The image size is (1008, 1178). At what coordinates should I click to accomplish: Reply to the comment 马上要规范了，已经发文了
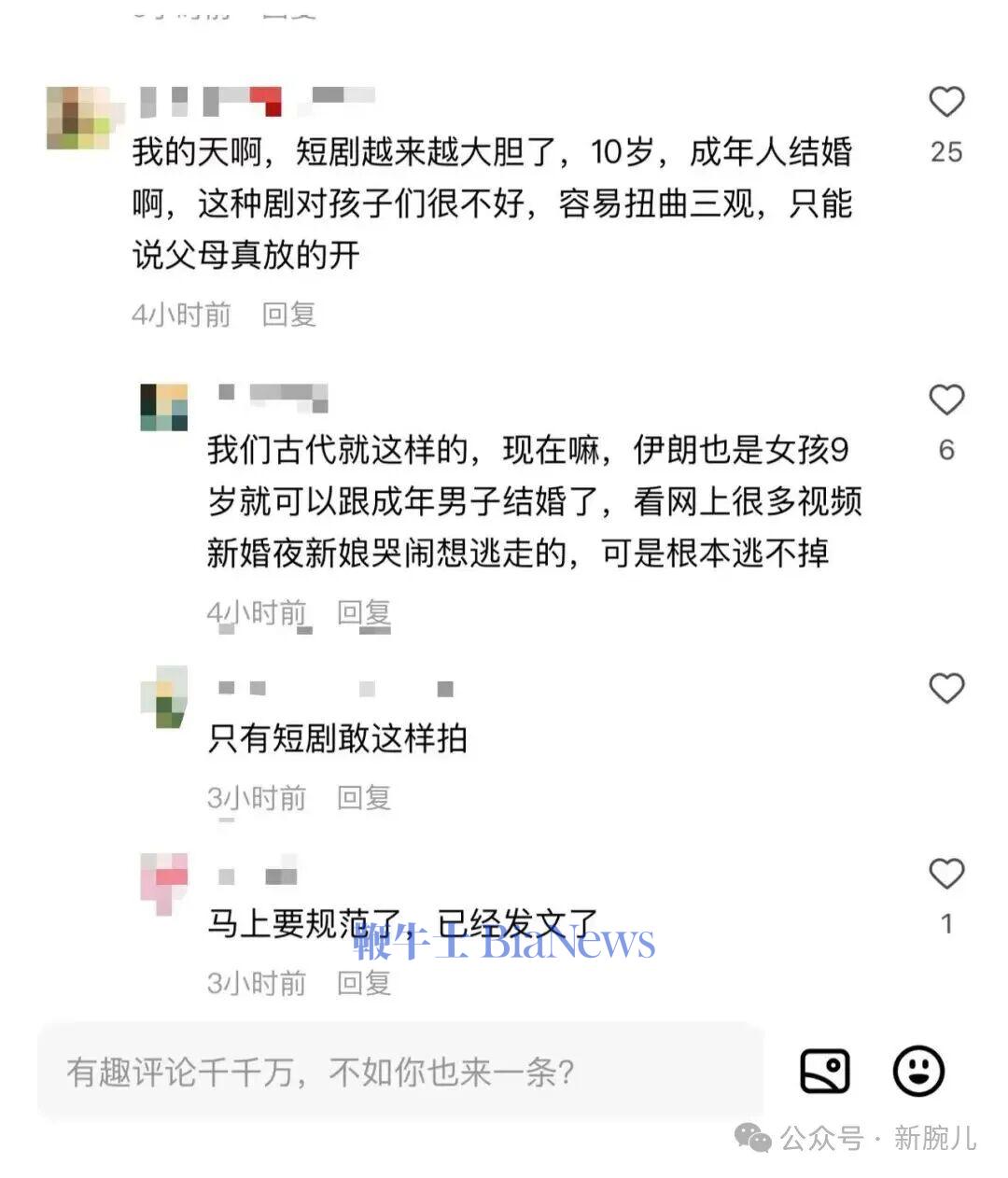[363, 982]
